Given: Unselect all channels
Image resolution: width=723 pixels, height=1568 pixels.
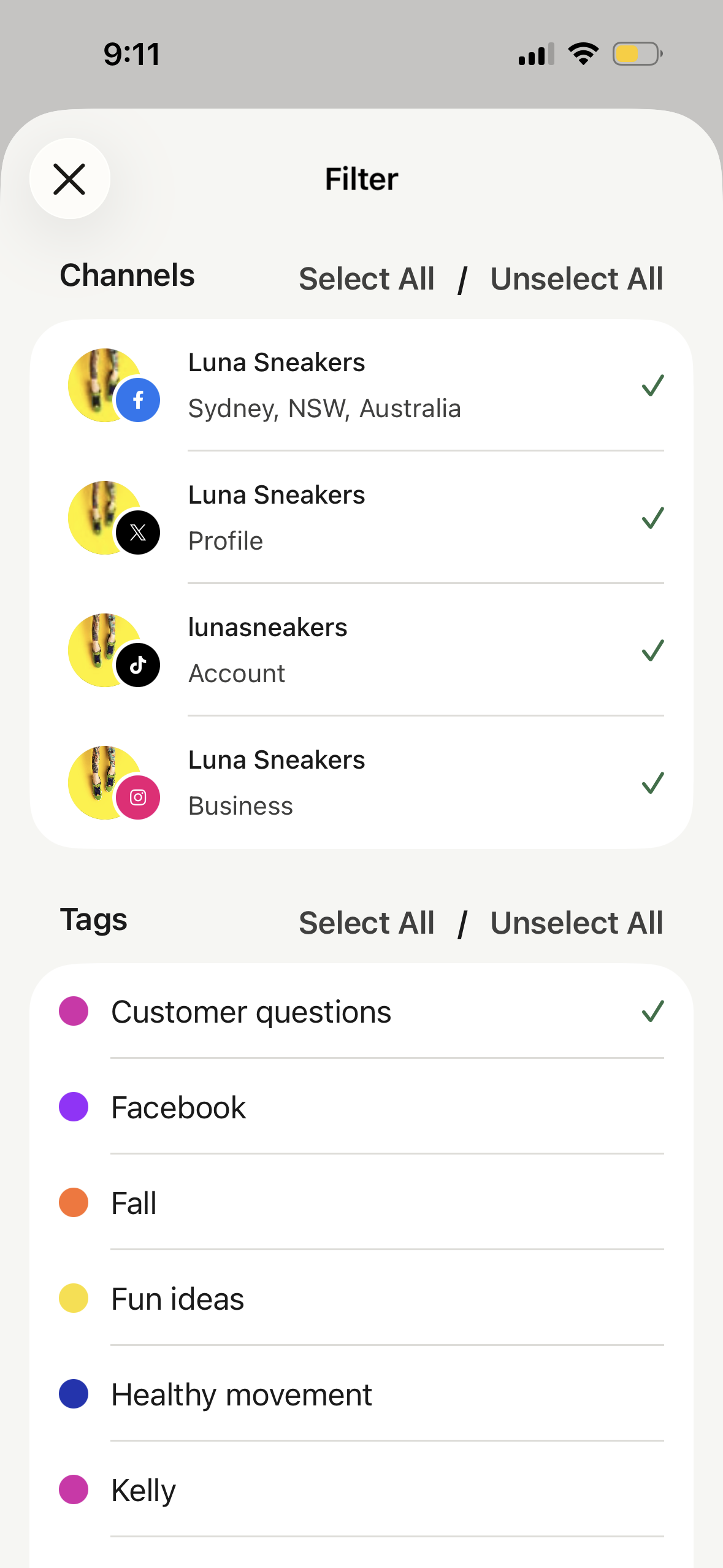Looking at the screenshot, I should 576,279.
